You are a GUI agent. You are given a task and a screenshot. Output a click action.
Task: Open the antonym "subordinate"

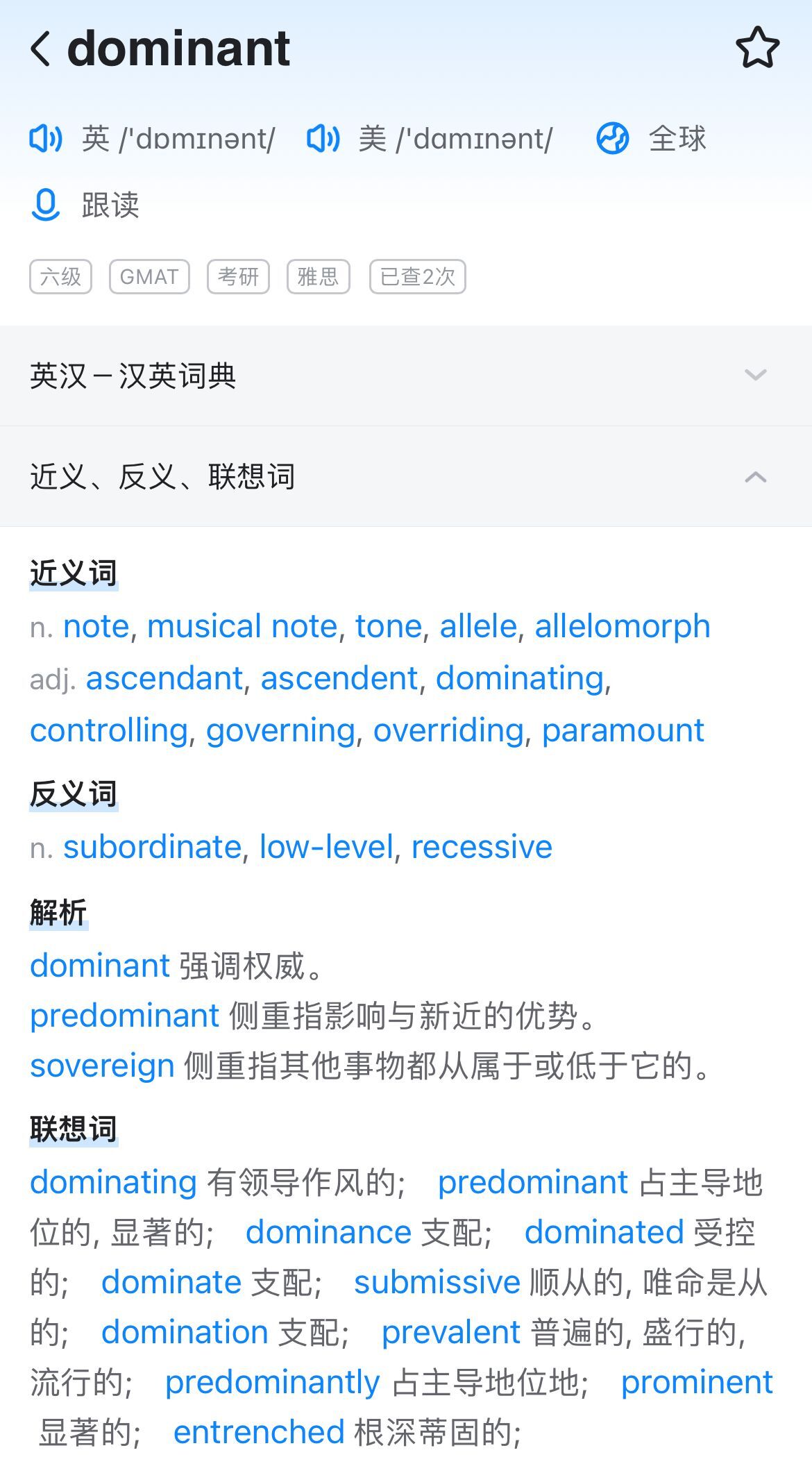(153, 847)
